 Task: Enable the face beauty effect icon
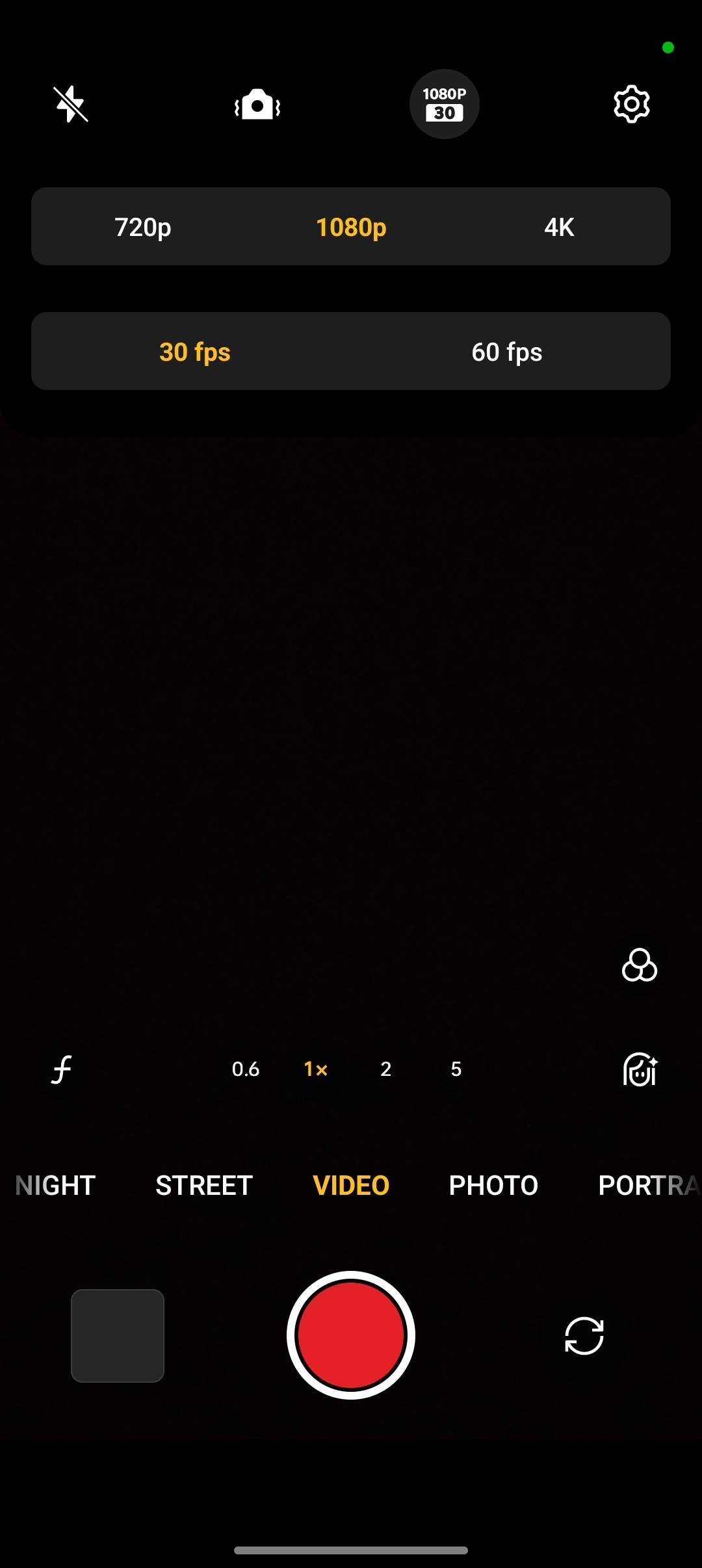point(640,1069)
